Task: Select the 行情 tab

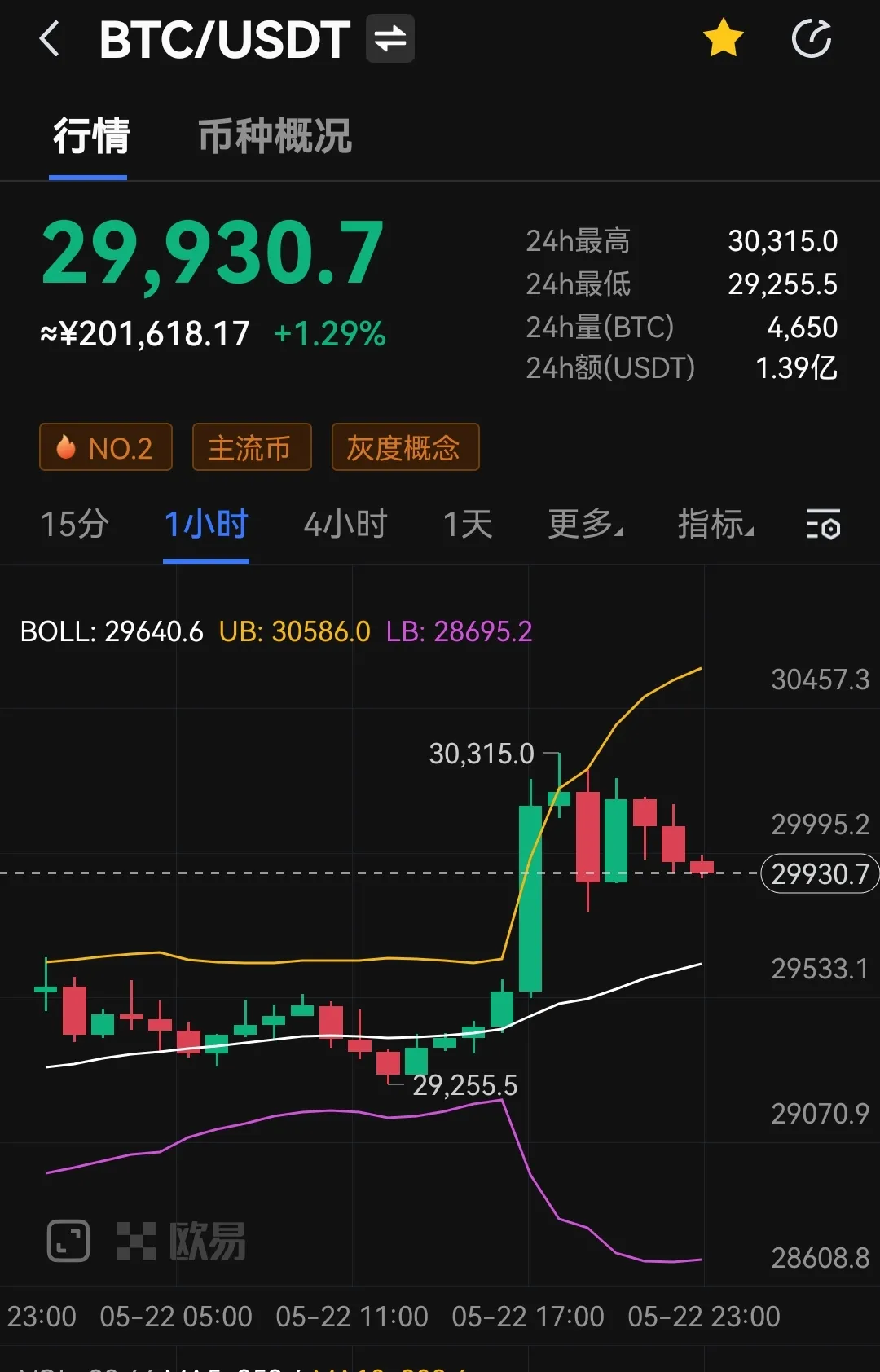Action: tap(90, 135)
